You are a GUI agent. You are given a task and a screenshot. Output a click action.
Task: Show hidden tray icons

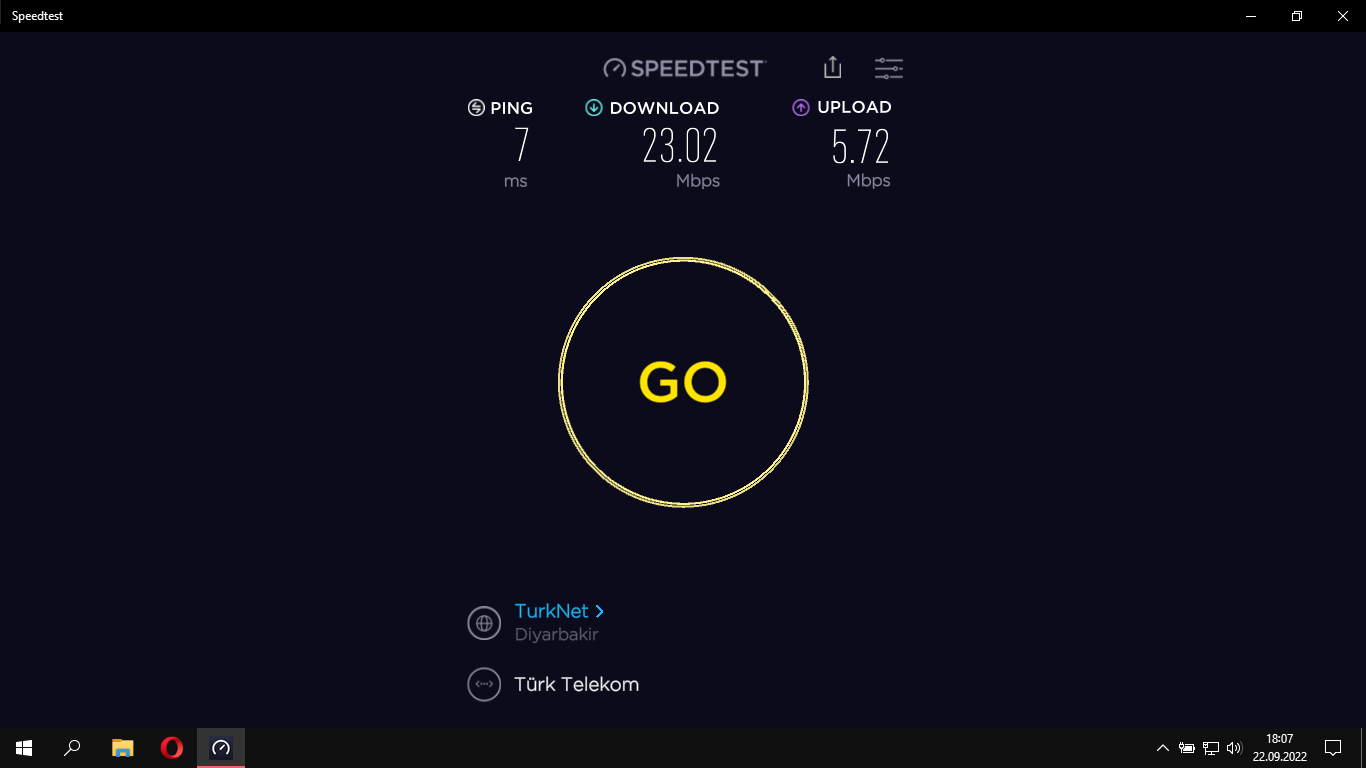(1162, 748)
